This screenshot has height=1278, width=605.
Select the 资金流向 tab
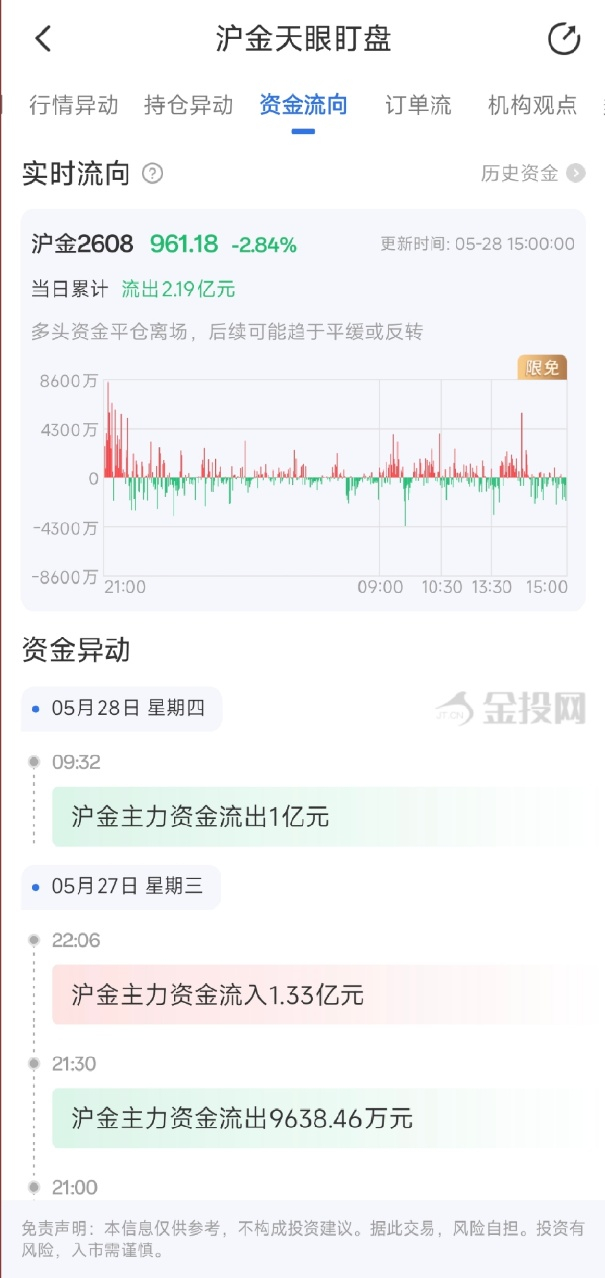coord(303,105)
